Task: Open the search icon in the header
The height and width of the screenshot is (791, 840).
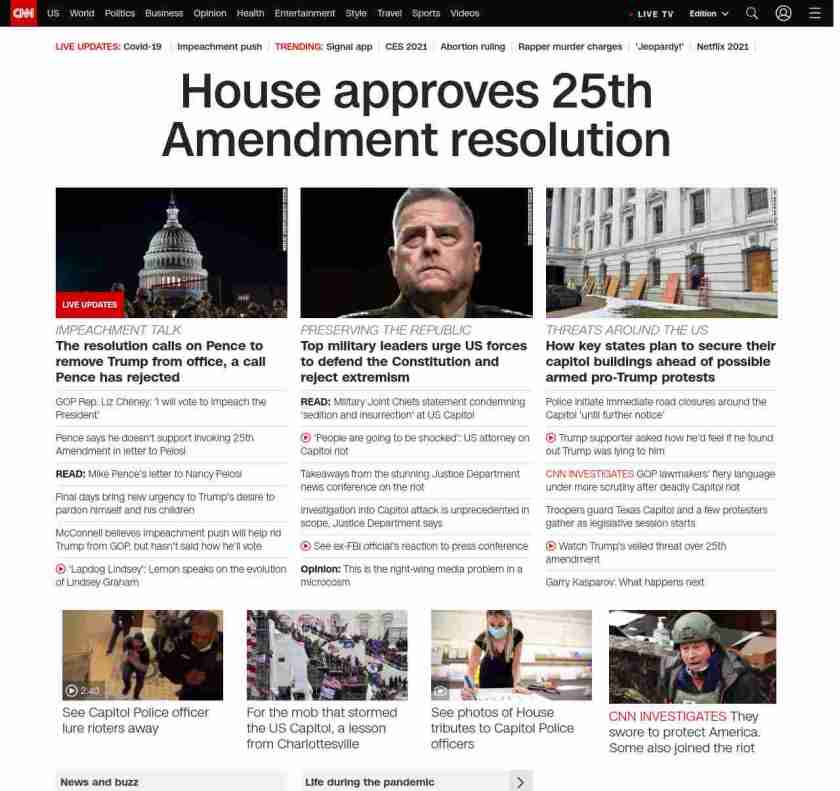Action: (752, 13)
